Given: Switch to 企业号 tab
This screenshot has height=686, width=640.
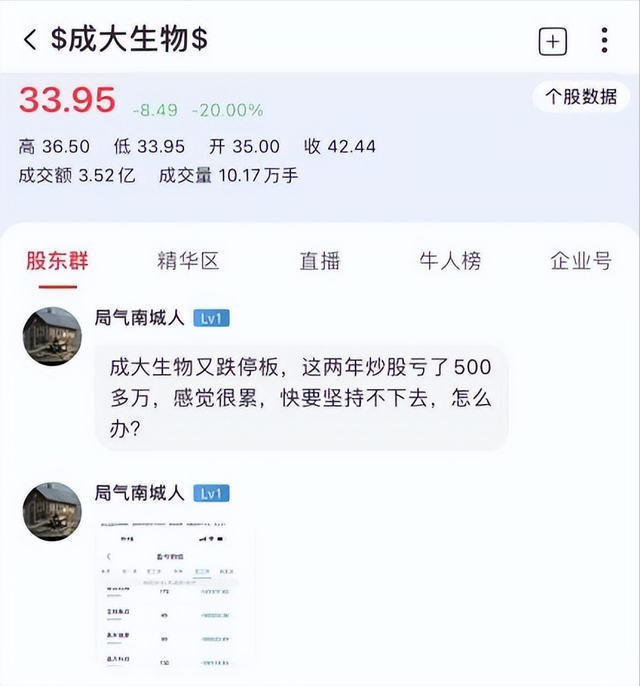Looking at the screenshot, I should (x=581, y=261).
